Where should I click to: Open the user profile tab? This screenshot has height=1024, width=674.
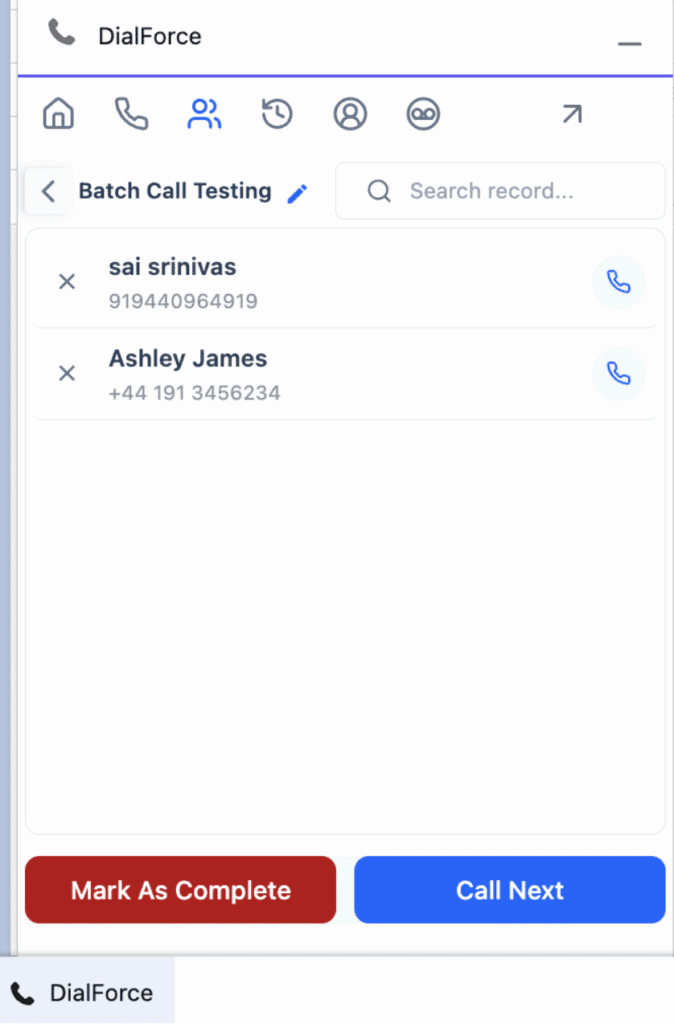350,115
